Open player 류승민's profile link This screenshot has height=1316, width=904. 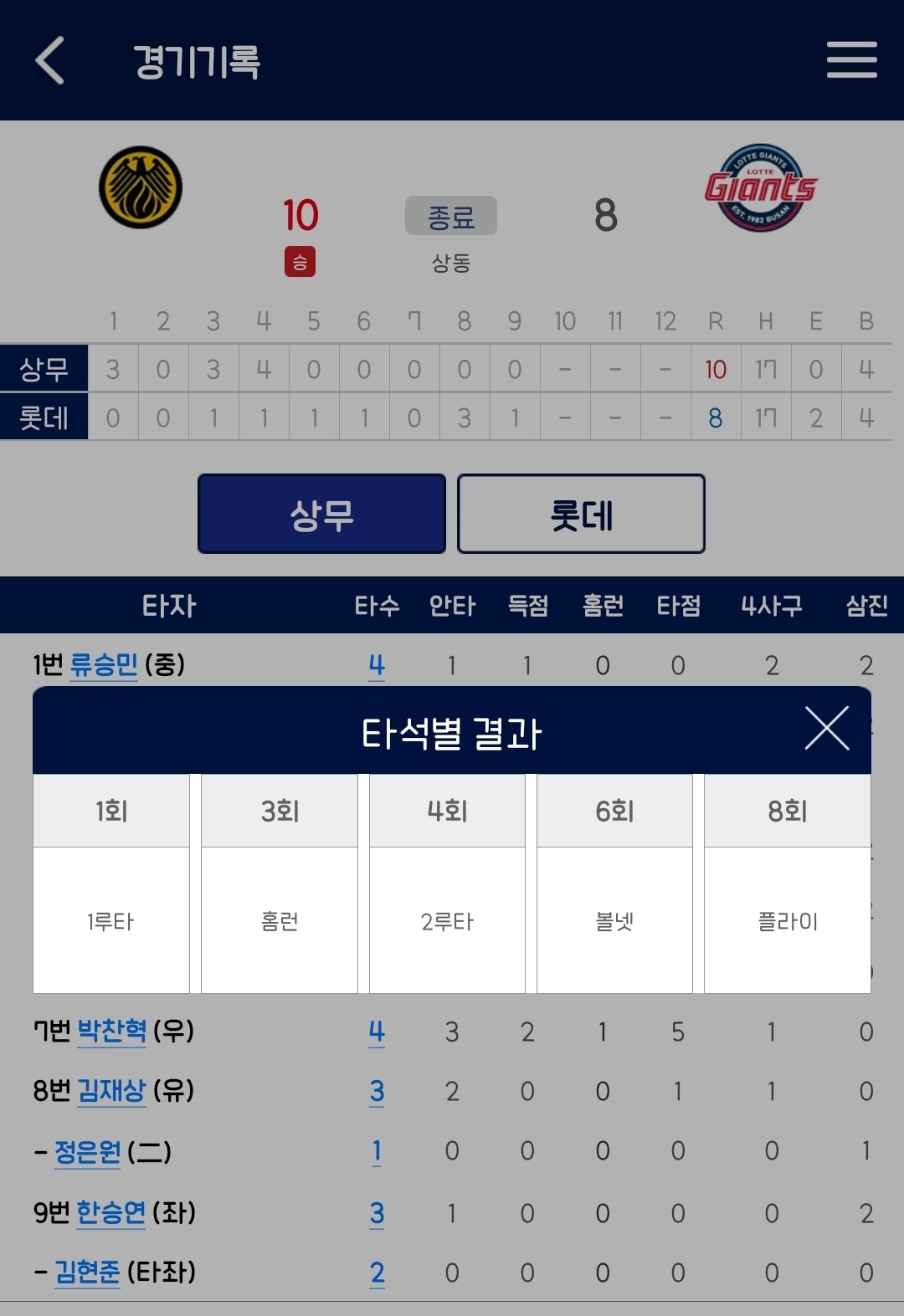pos(103,665)
